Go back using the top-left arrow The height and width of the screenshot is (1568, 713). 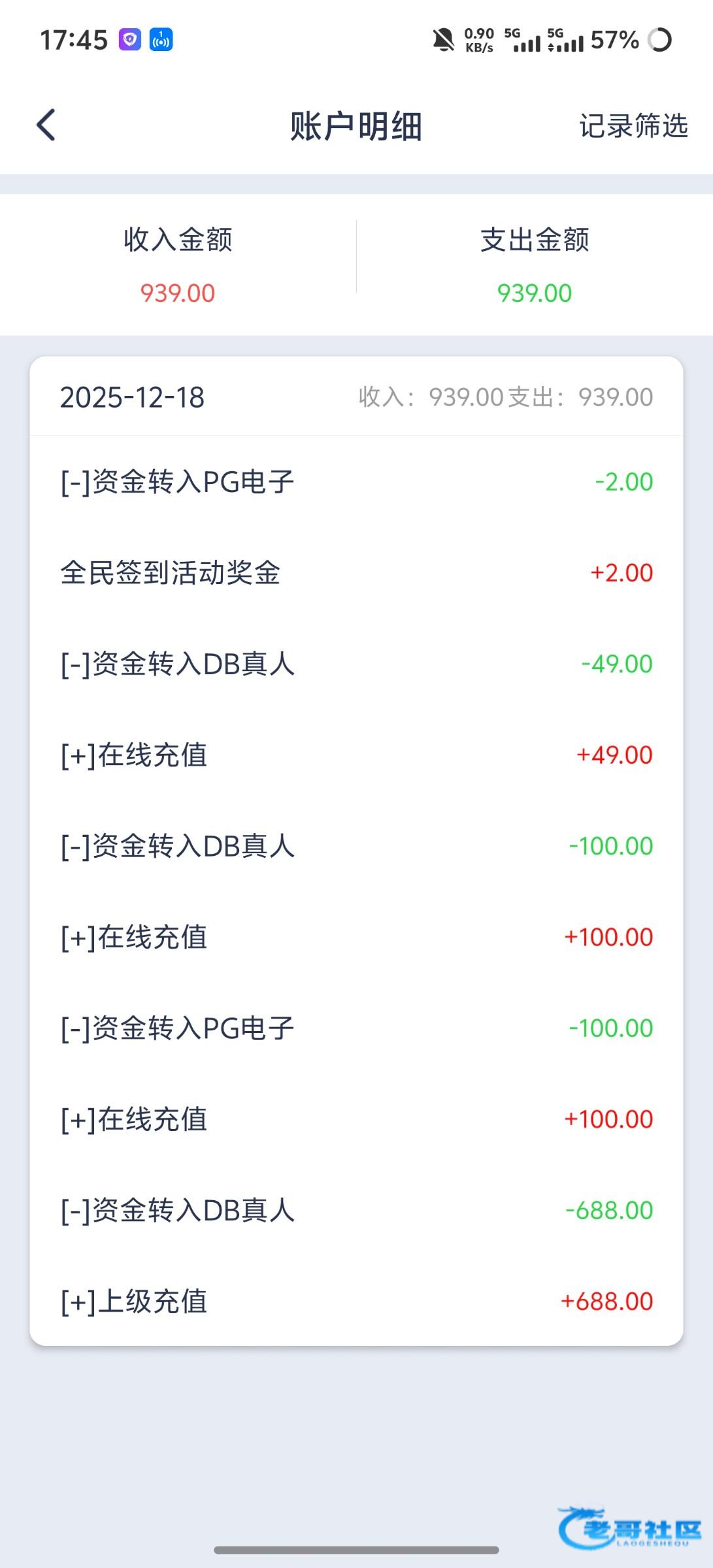46,125
